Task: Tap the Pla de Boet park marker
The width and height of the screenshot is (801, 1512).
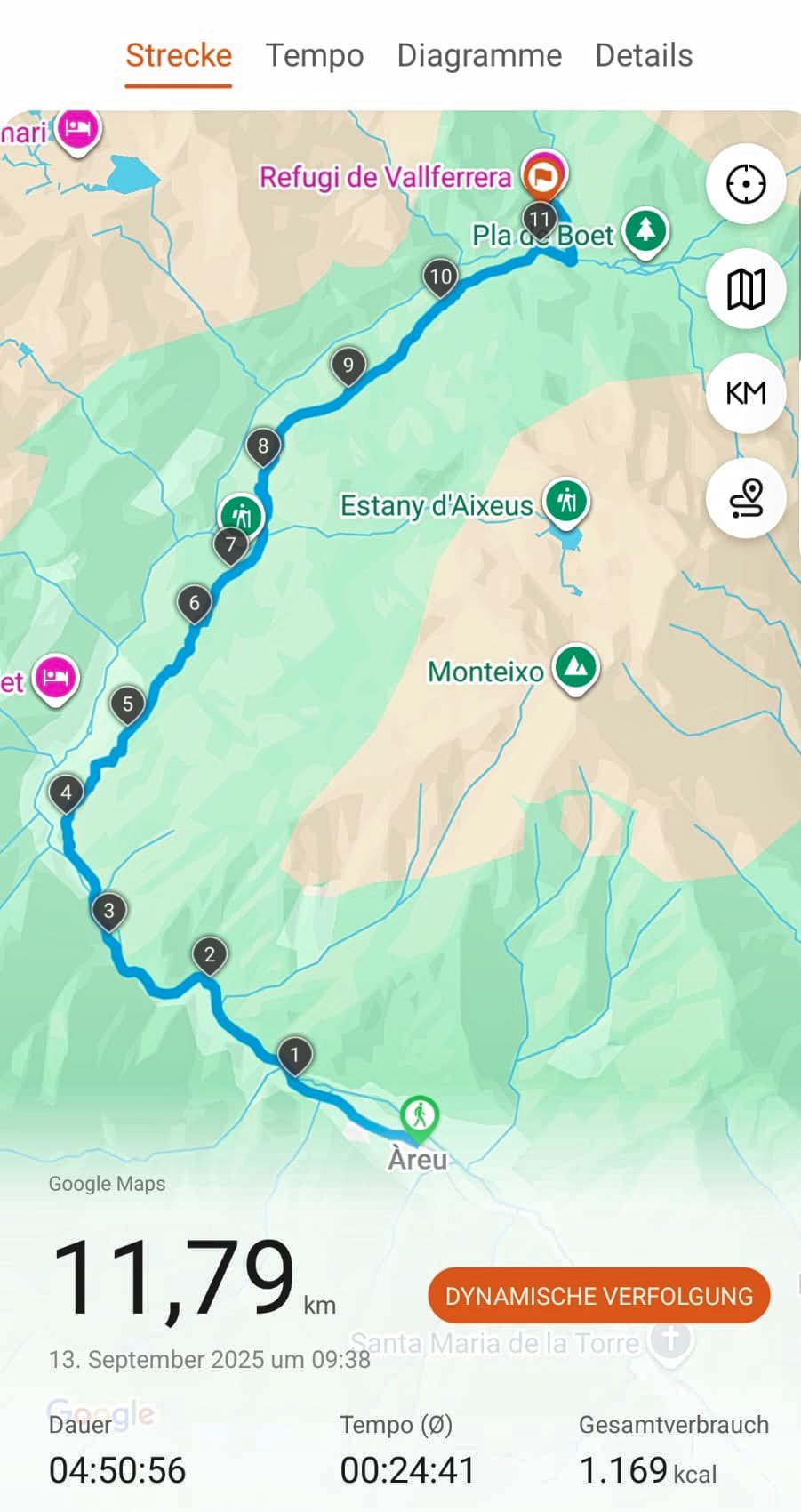Action: click(x=645, y=231)
